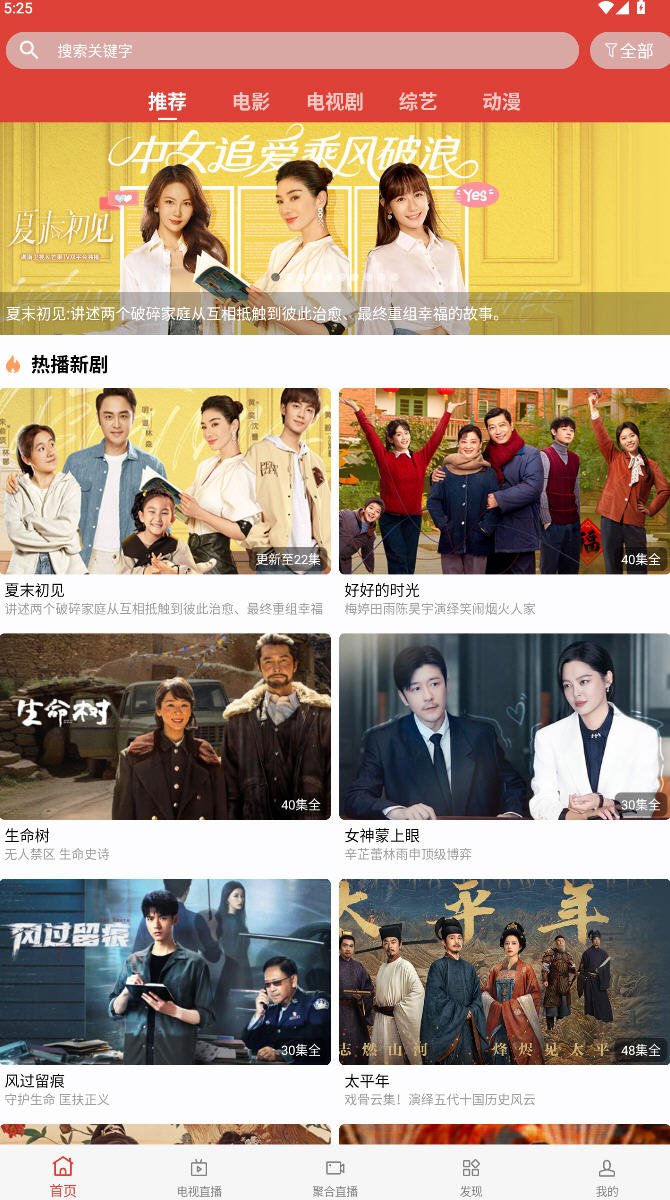This screenshot has width=670, height=1200.
Task: Select the 推荐 tab
Action: pyautogui.click(x=167, y=102)
